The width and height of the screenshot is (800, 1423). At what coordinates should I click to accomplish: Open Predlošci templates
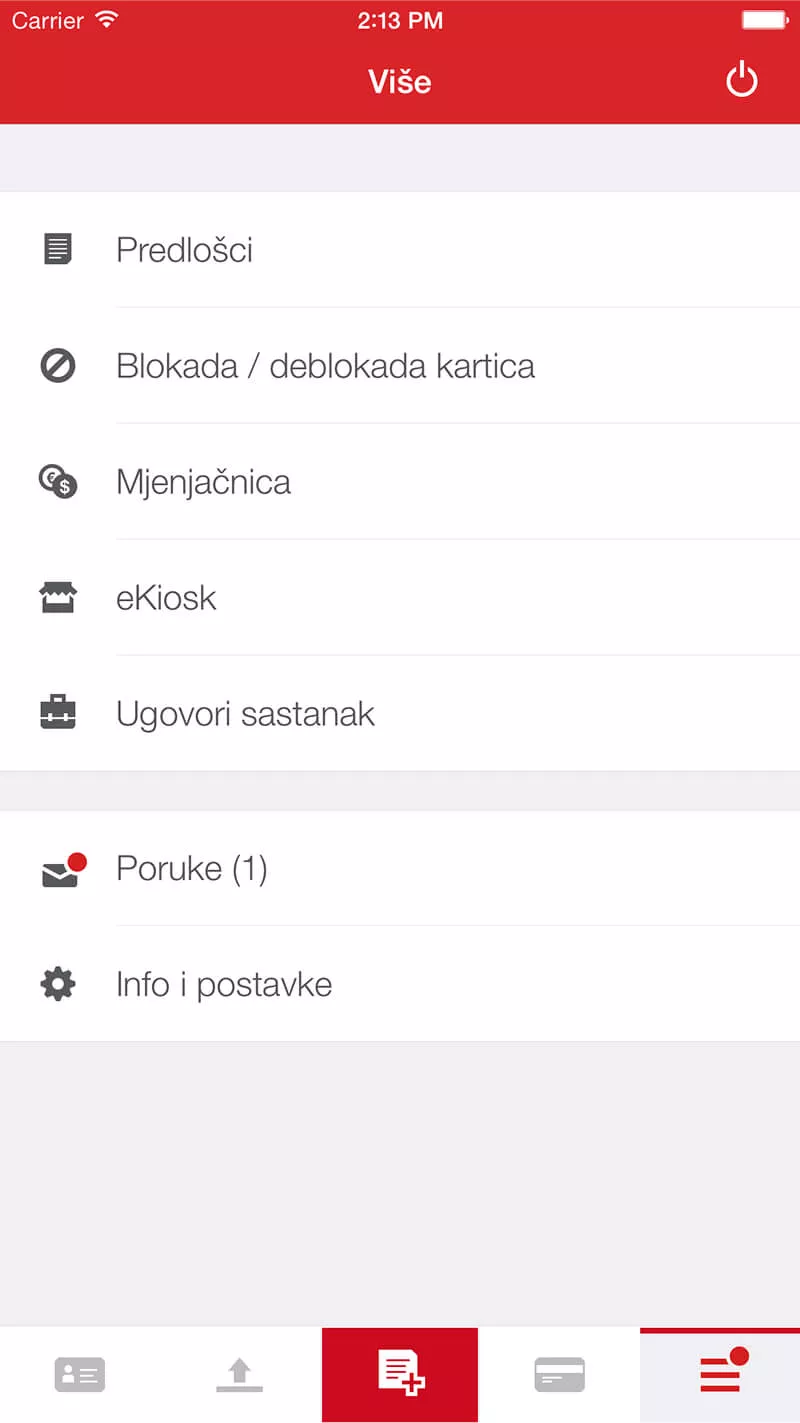(400, 250)
